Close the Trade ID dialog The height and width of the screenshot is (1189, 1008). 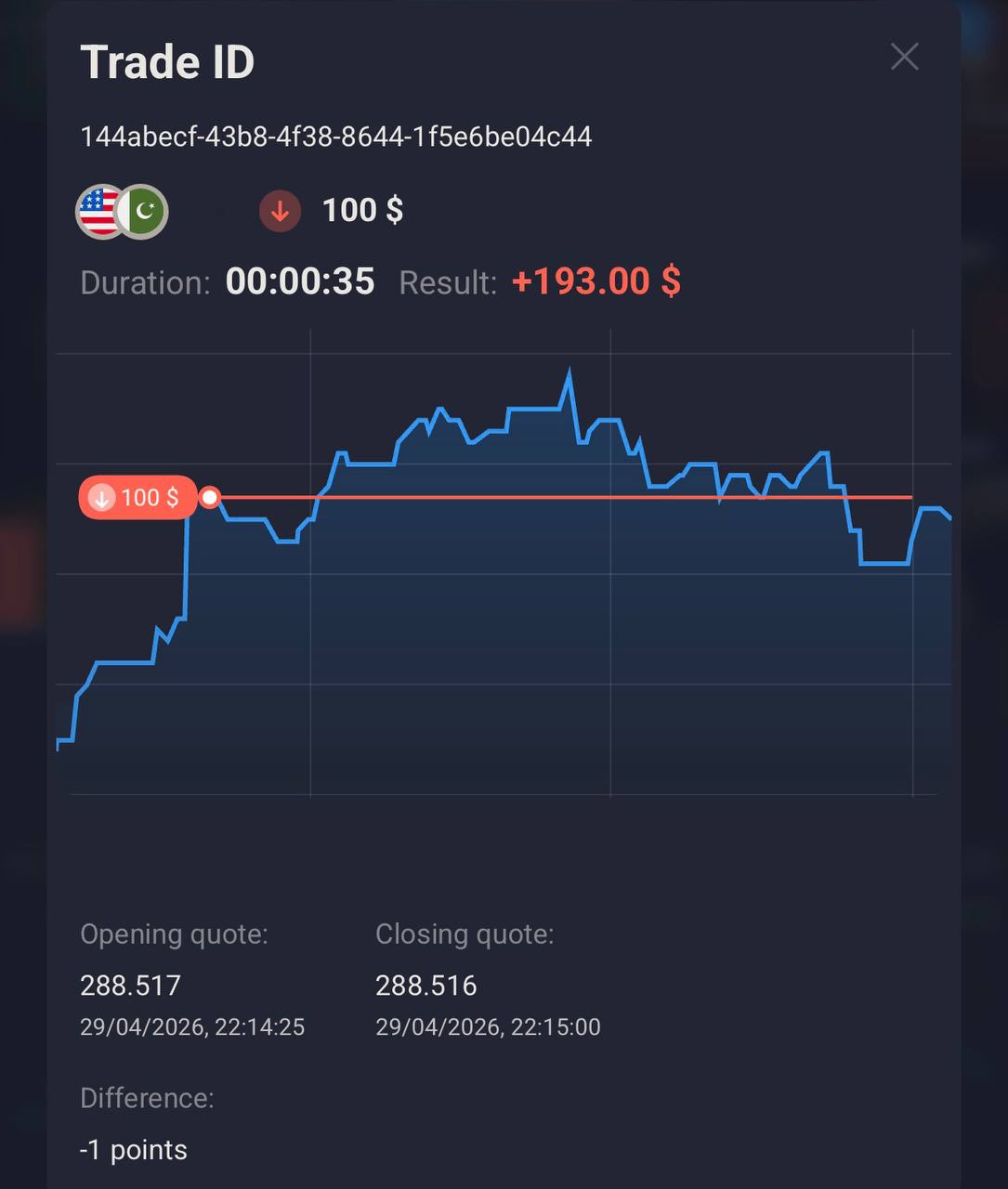tap(904, 58)
